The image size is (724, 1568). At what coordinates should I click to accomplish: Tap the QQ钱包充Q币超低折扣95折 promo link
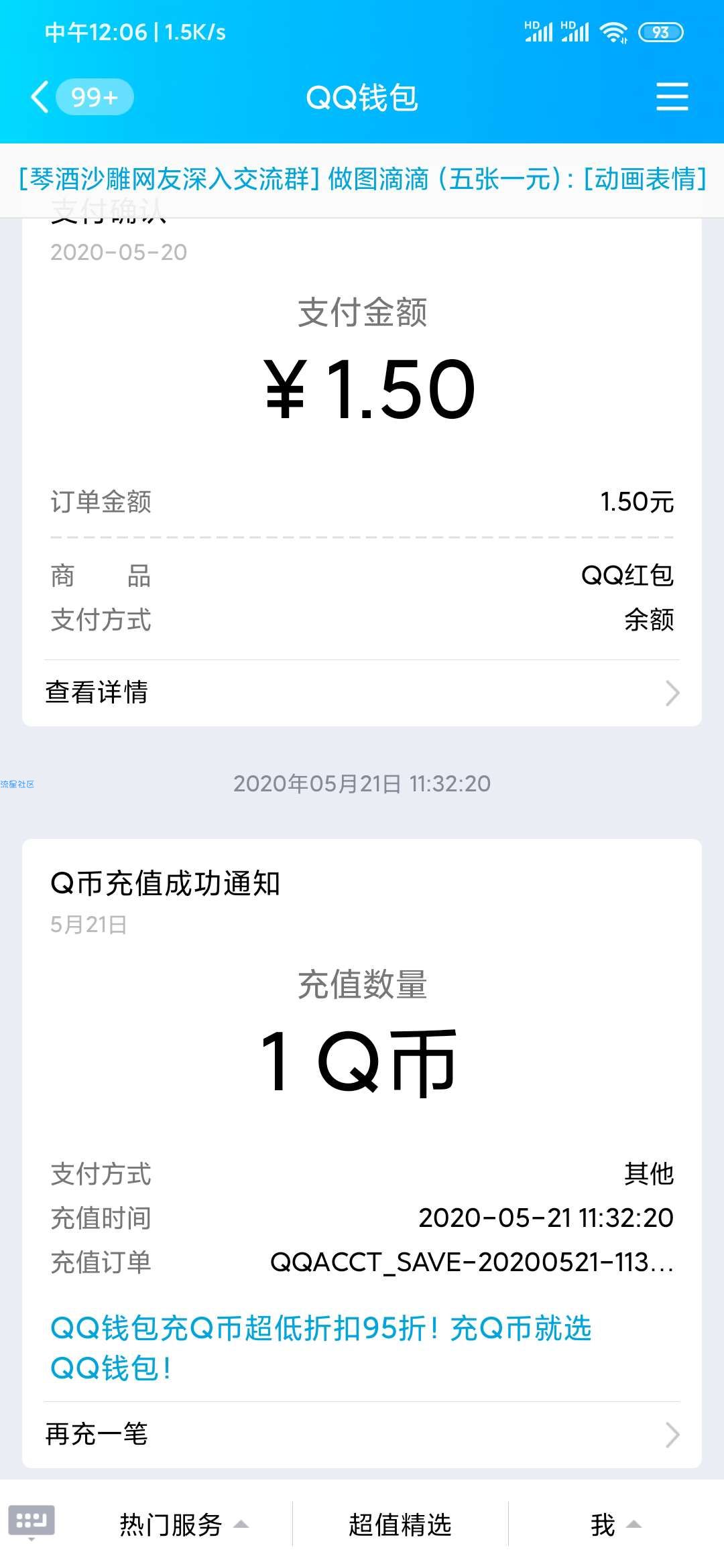click(320, 1348)
